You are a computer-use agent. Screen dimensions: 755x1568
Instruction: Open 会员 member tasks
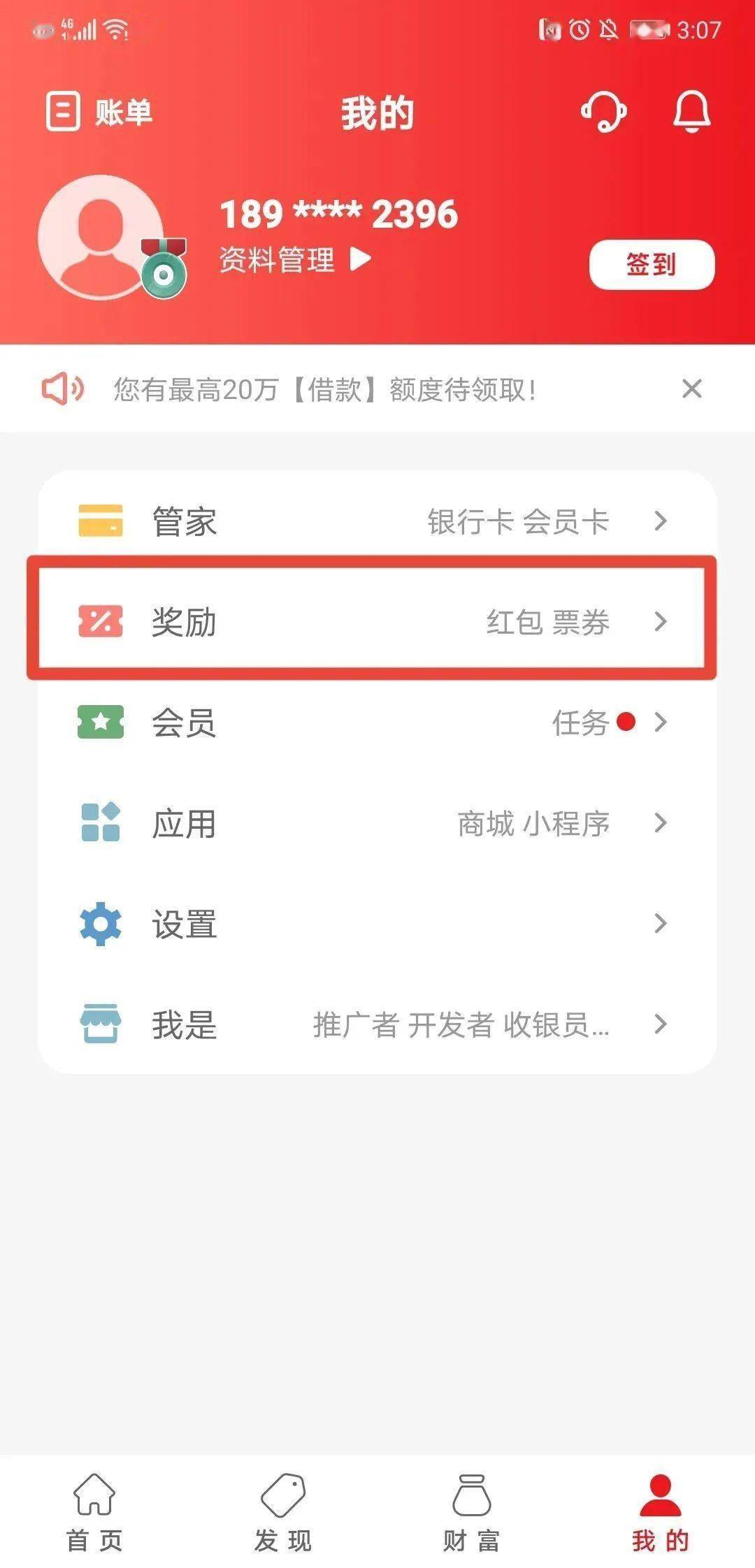click(x=377, y=722)
